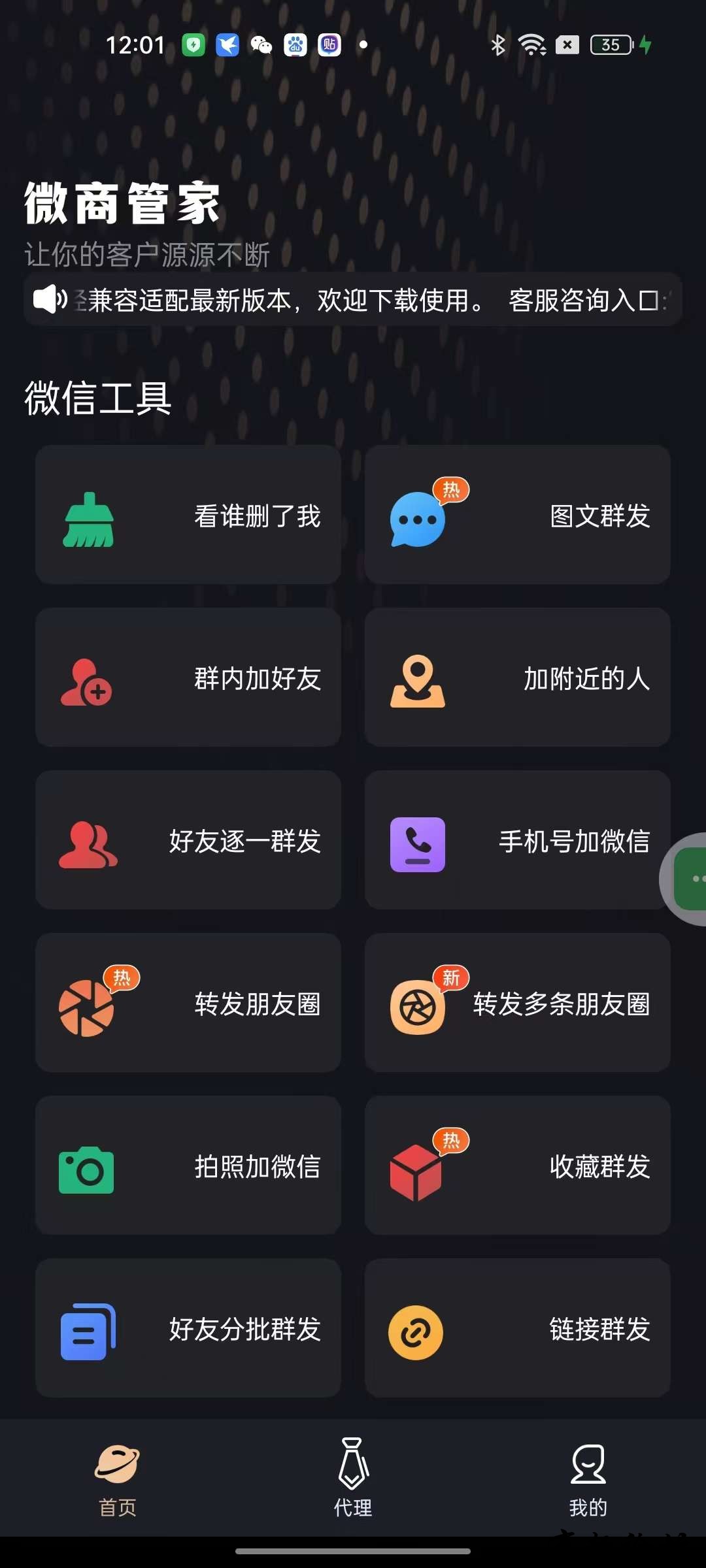Open the scrolling announcement banner
Screen dimensions: 706x1568
pyautogui.click(x=353, y=300)
